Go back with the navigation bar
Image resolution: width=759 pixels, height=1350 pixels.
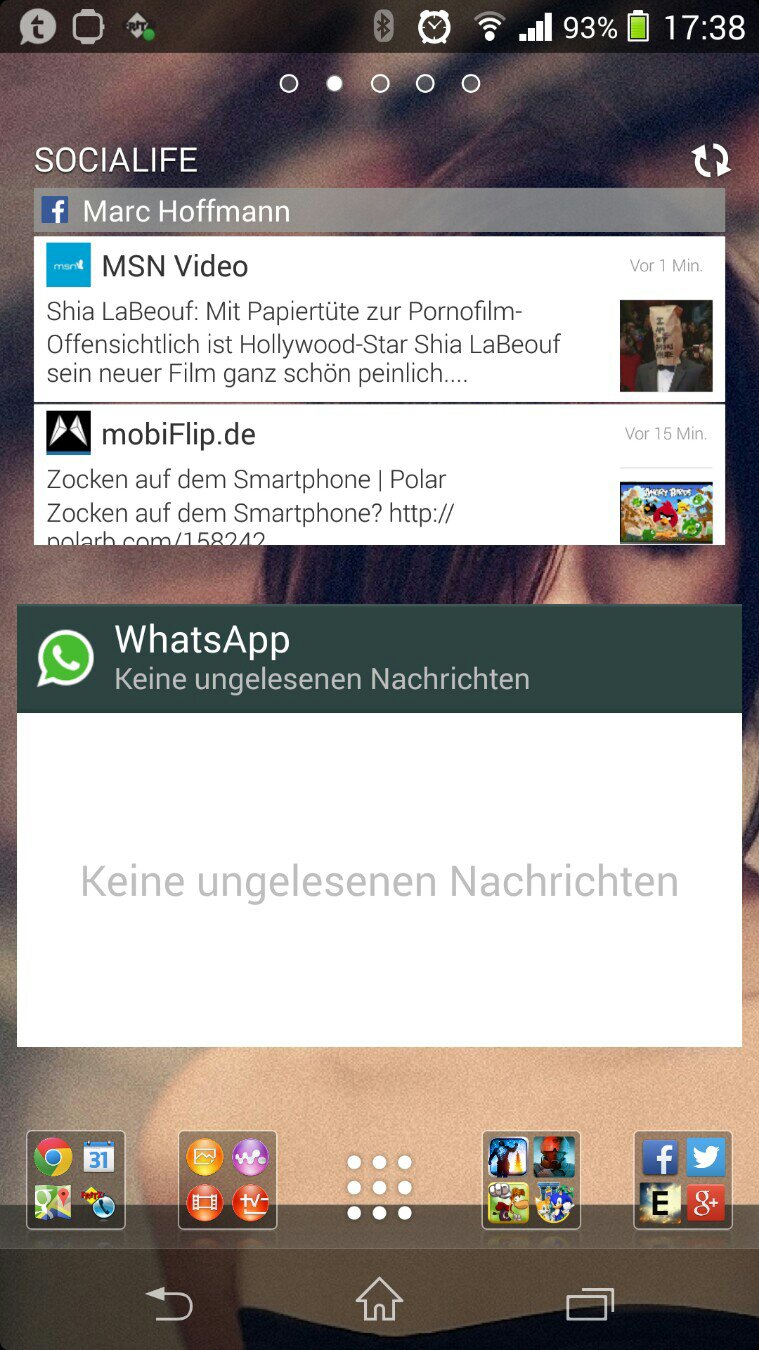170,1303
